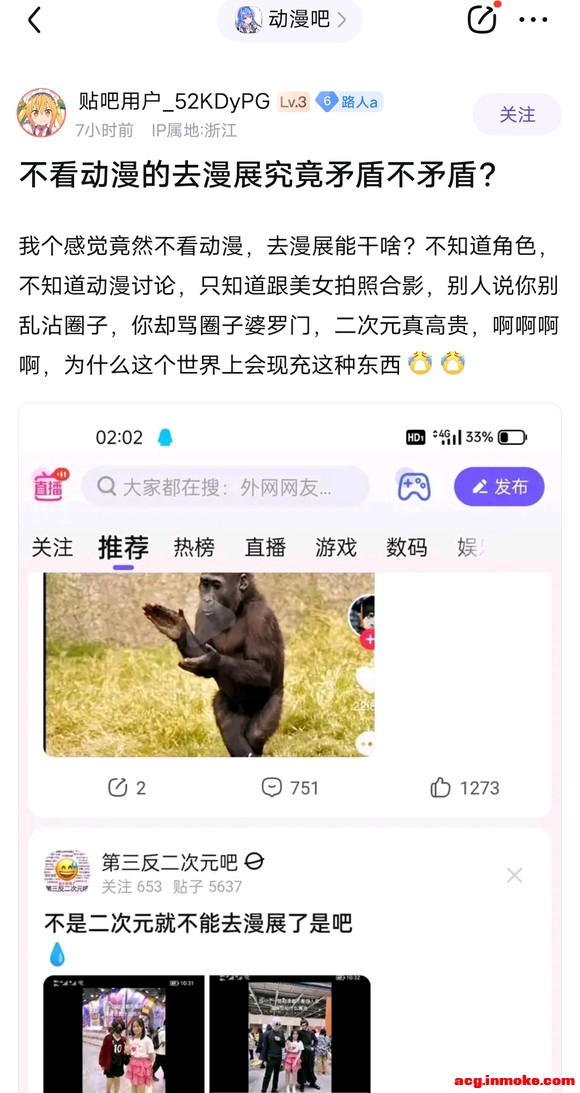Screen dimensions: 580x1093
Task: Follow the poster with 关注 button
Action: click(x=517, y=114)
